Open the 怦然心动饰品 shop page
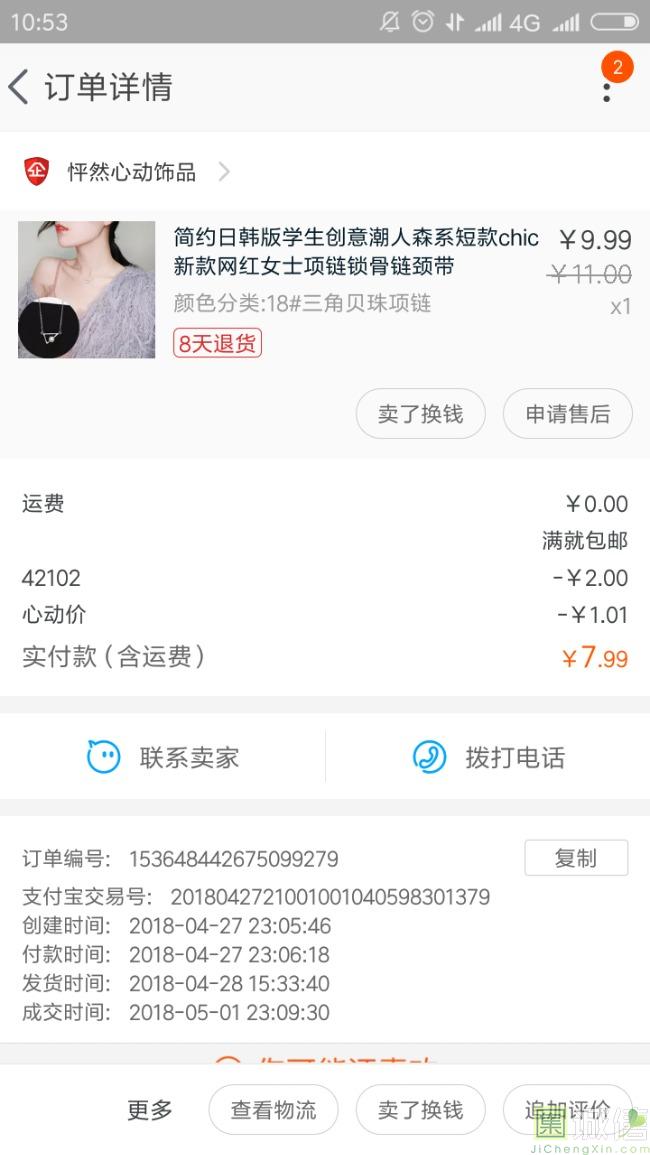The image size is (650, 1155). [x=130, y=172]
